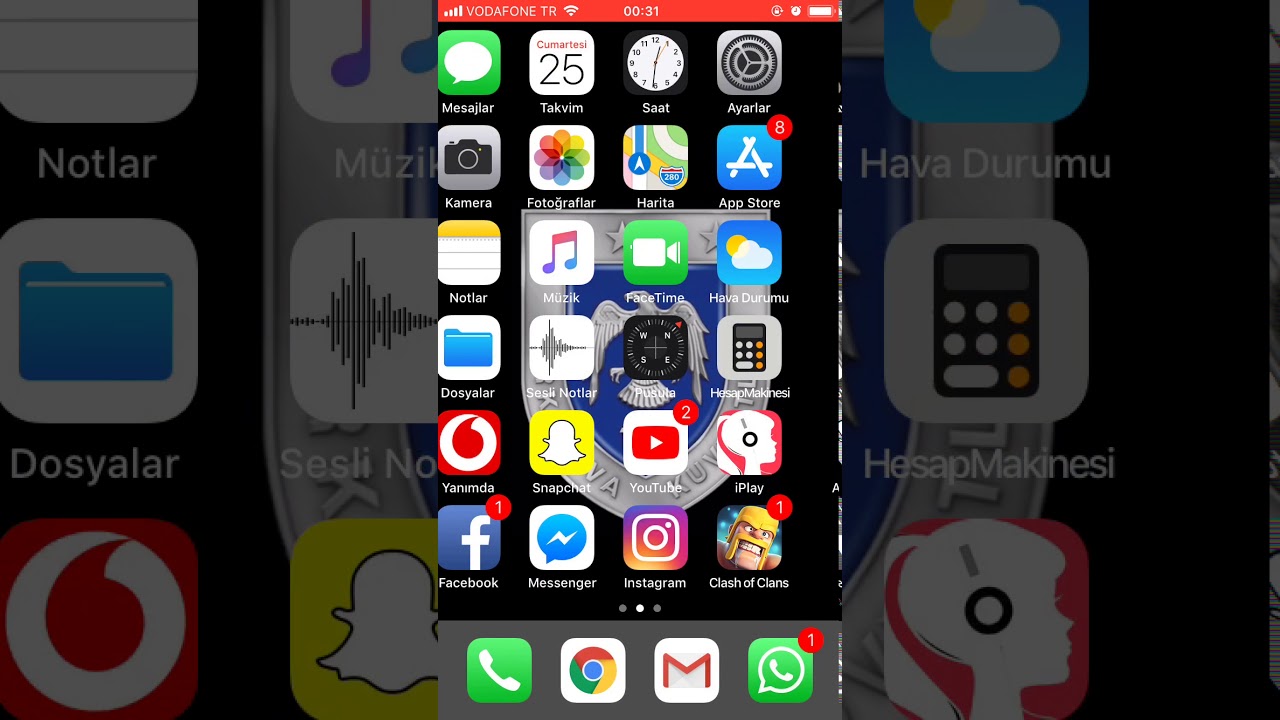Check Hava Durumu weather app
Image resolution: width=1280 pixels, height=720 pixels.
(x=749, y=252)
